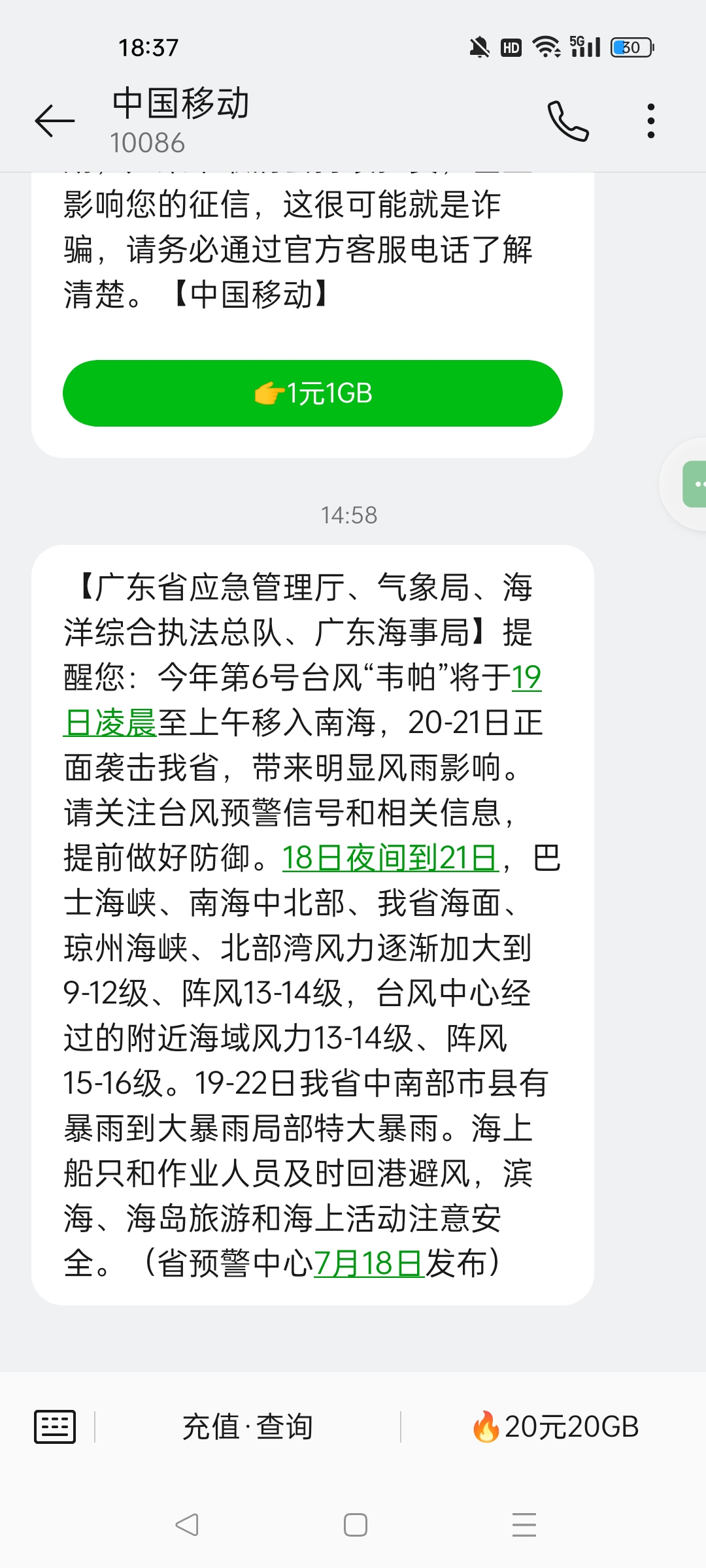Open the underlined 19日凌晨 date link
Screen dimensions: 706x1568
pos(110,723)
